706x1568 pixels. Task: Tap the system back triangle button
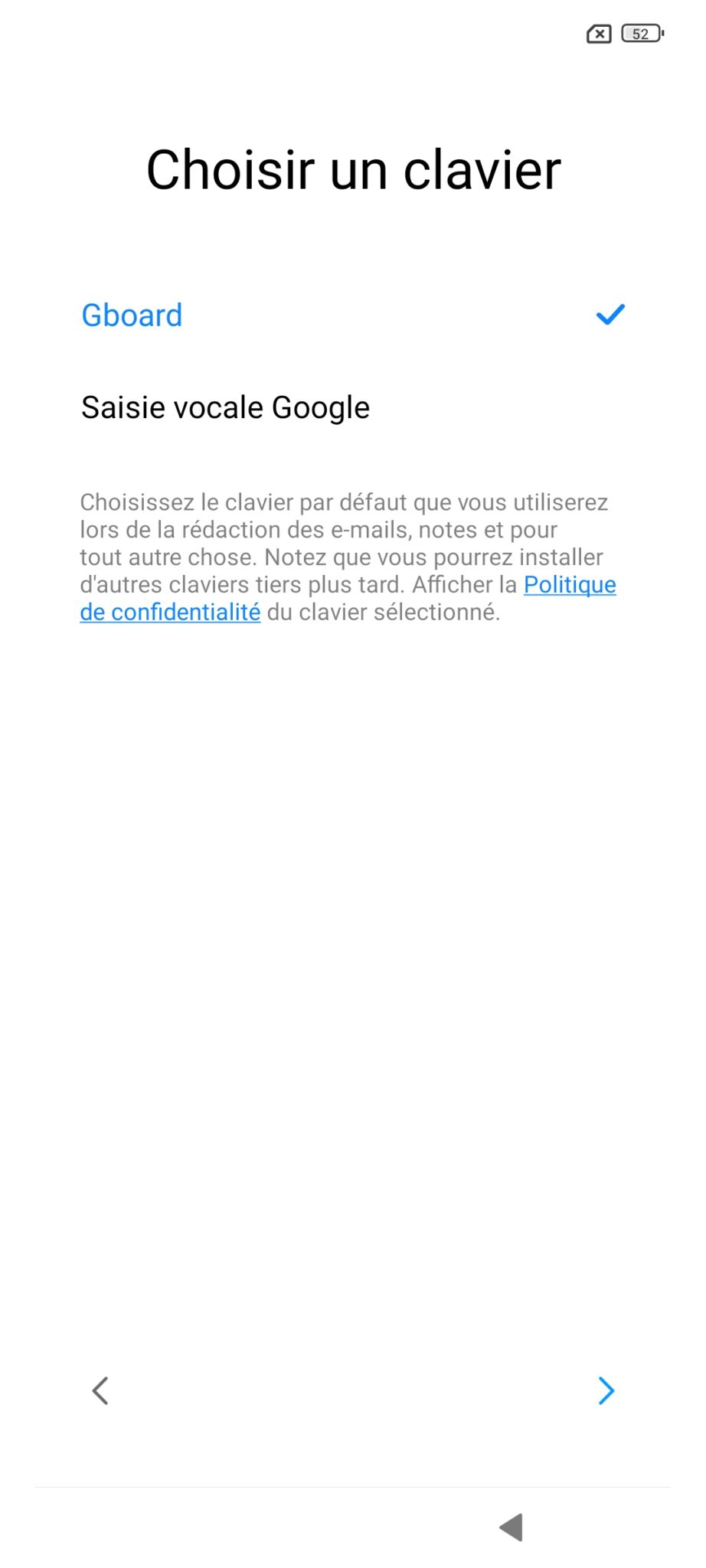coord(511,1527)
